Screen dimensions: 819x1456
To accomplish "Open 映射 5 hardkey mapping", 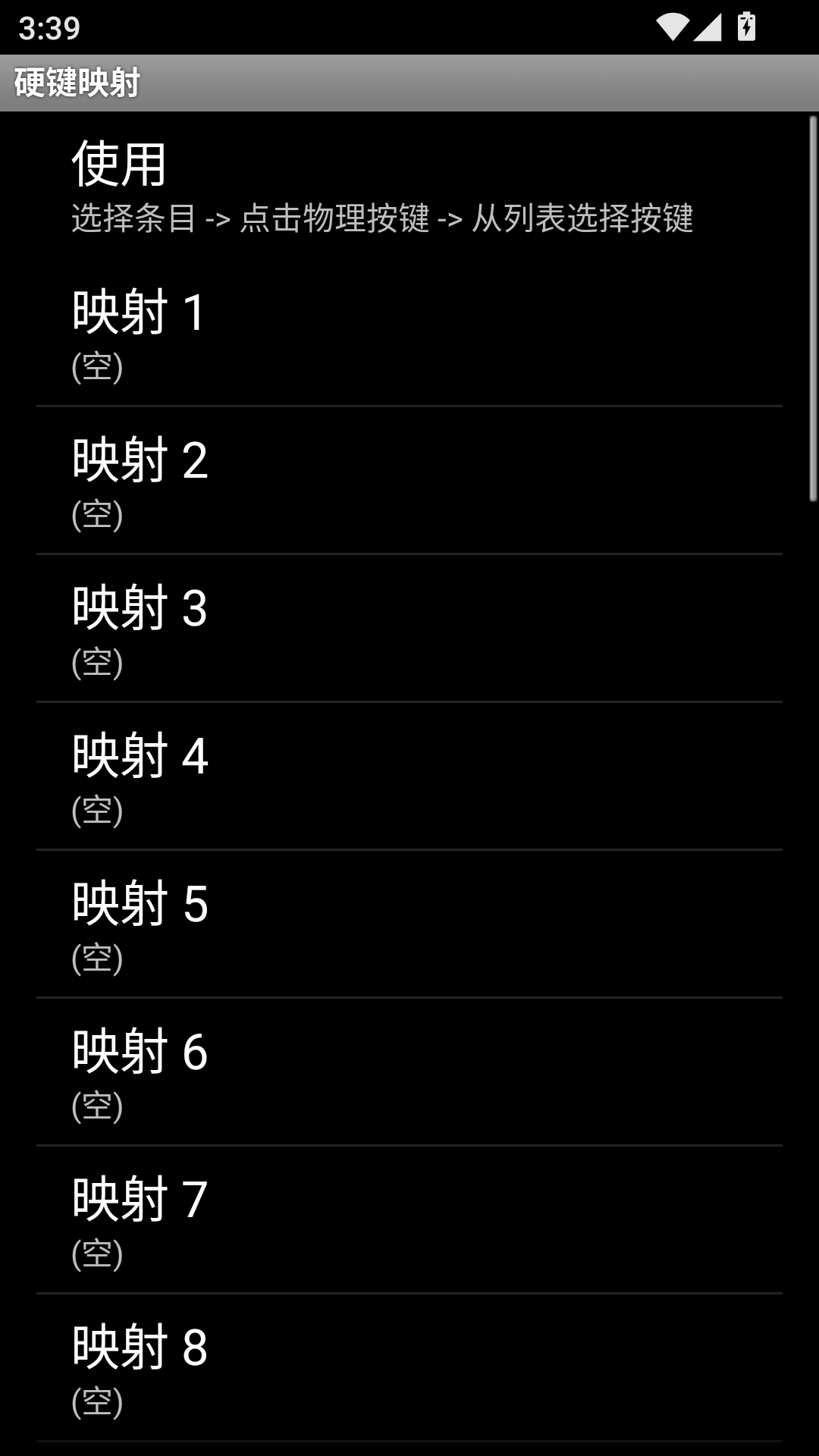I will (x=409, y=924).
